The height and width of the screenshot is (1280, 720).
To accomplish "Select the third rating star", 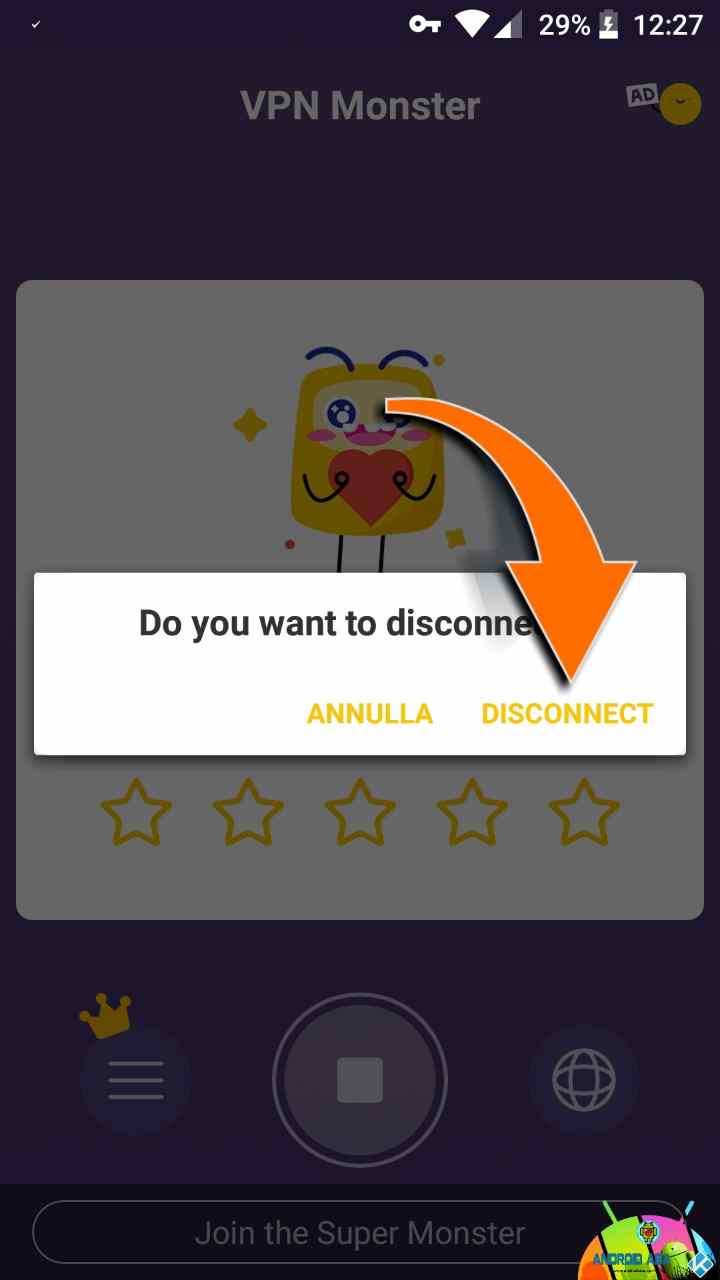I will pyautogui.click(x=360, y=812).
